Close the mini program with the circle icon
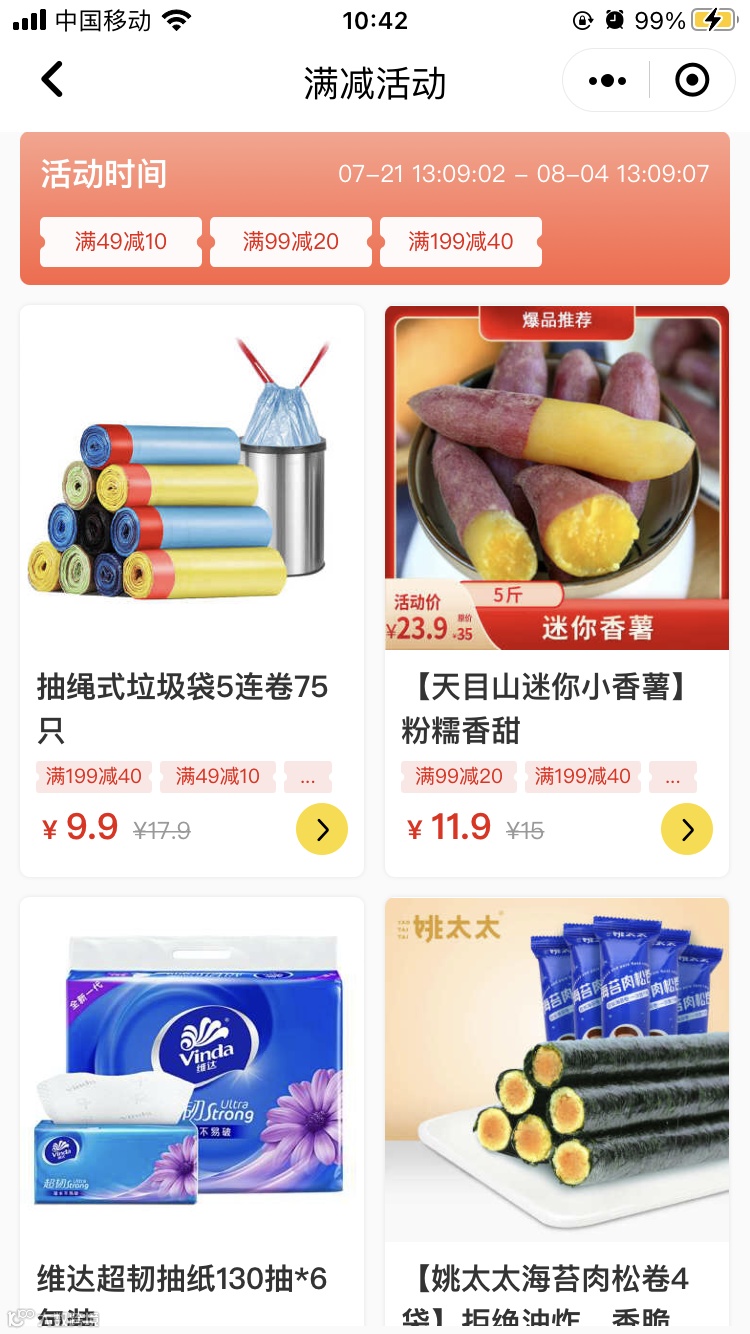Image resolution: width=750 pixels, height=1334 pixels. (x=692, y=81)
